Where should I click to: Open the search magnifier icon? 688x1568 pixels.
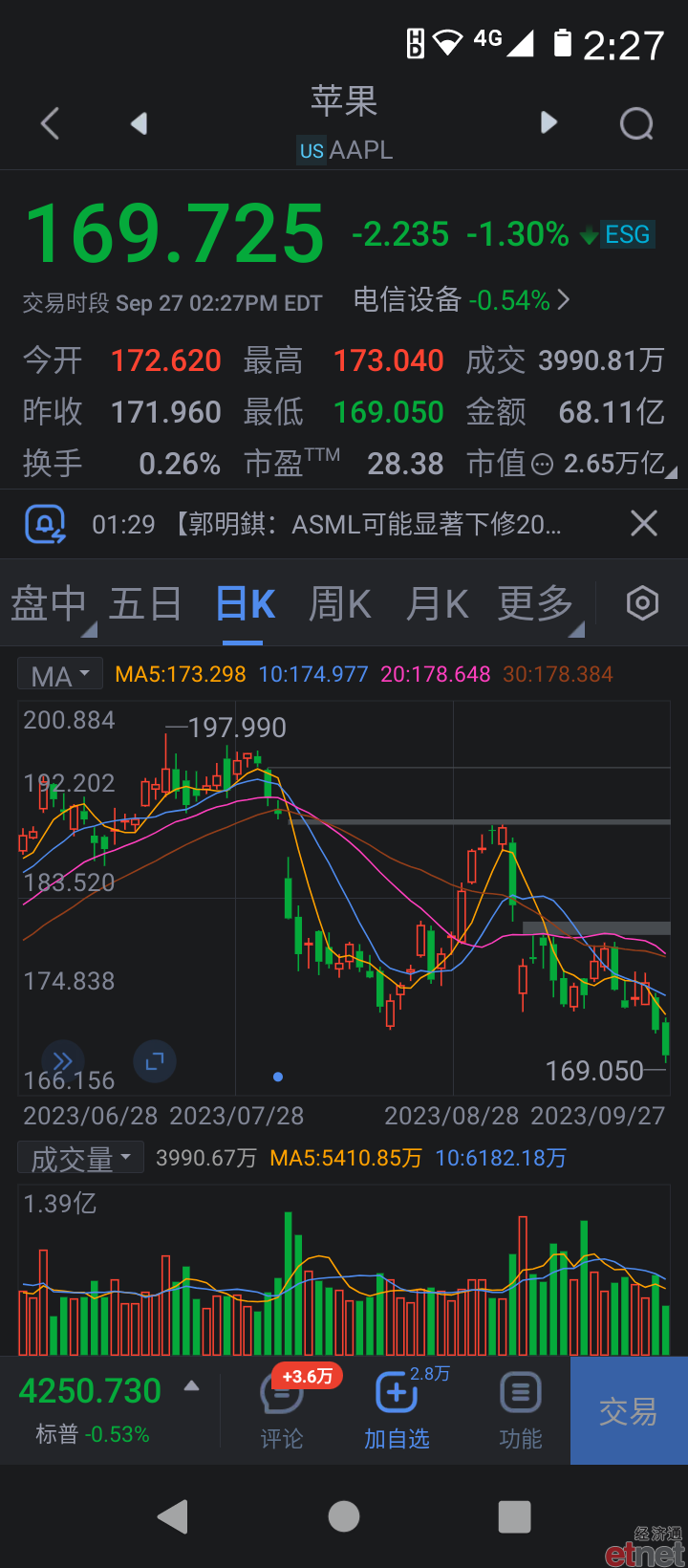pos(636,123)
